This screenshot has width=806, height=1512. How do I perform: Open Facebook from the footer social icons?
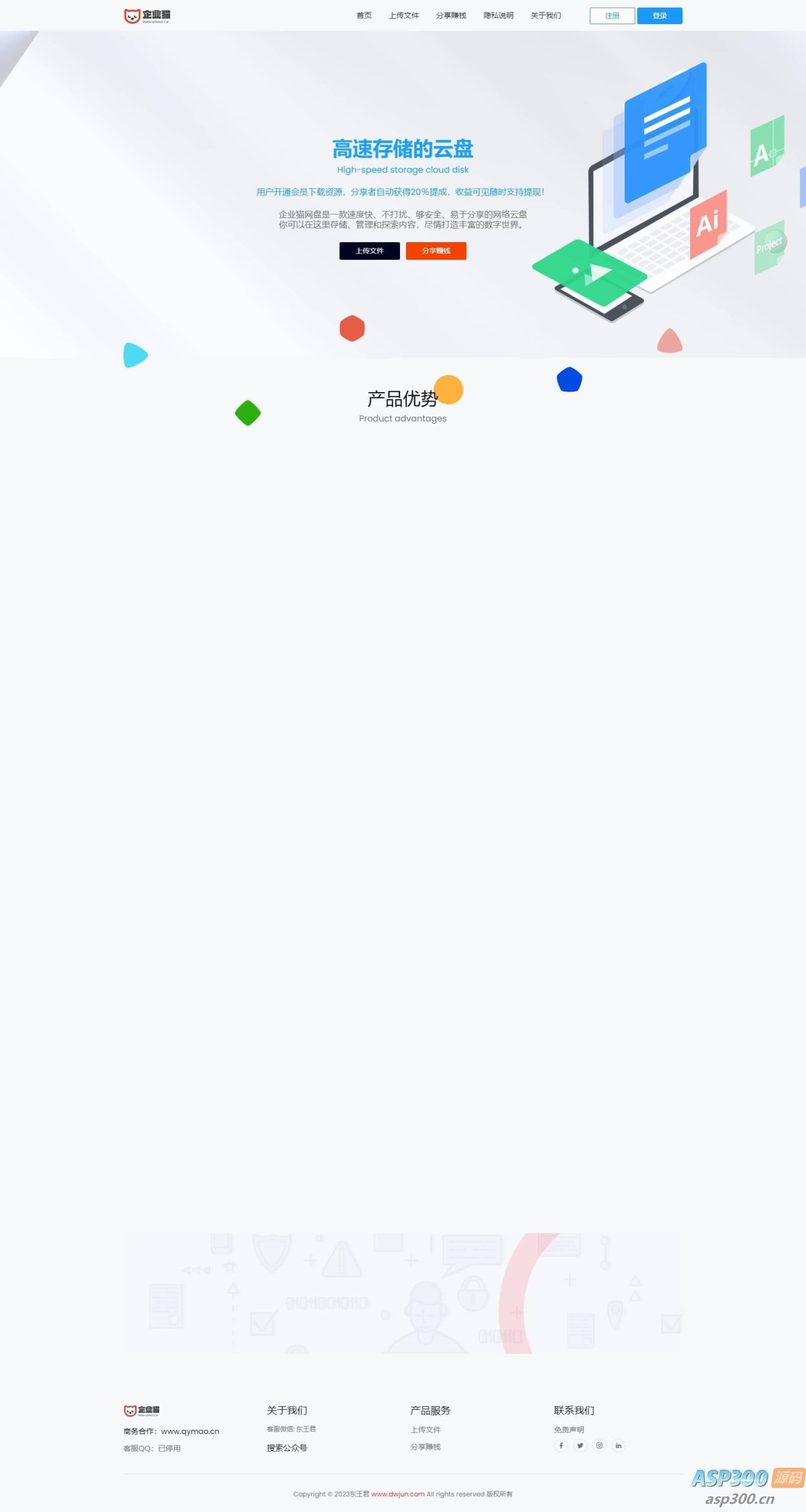561,1445
